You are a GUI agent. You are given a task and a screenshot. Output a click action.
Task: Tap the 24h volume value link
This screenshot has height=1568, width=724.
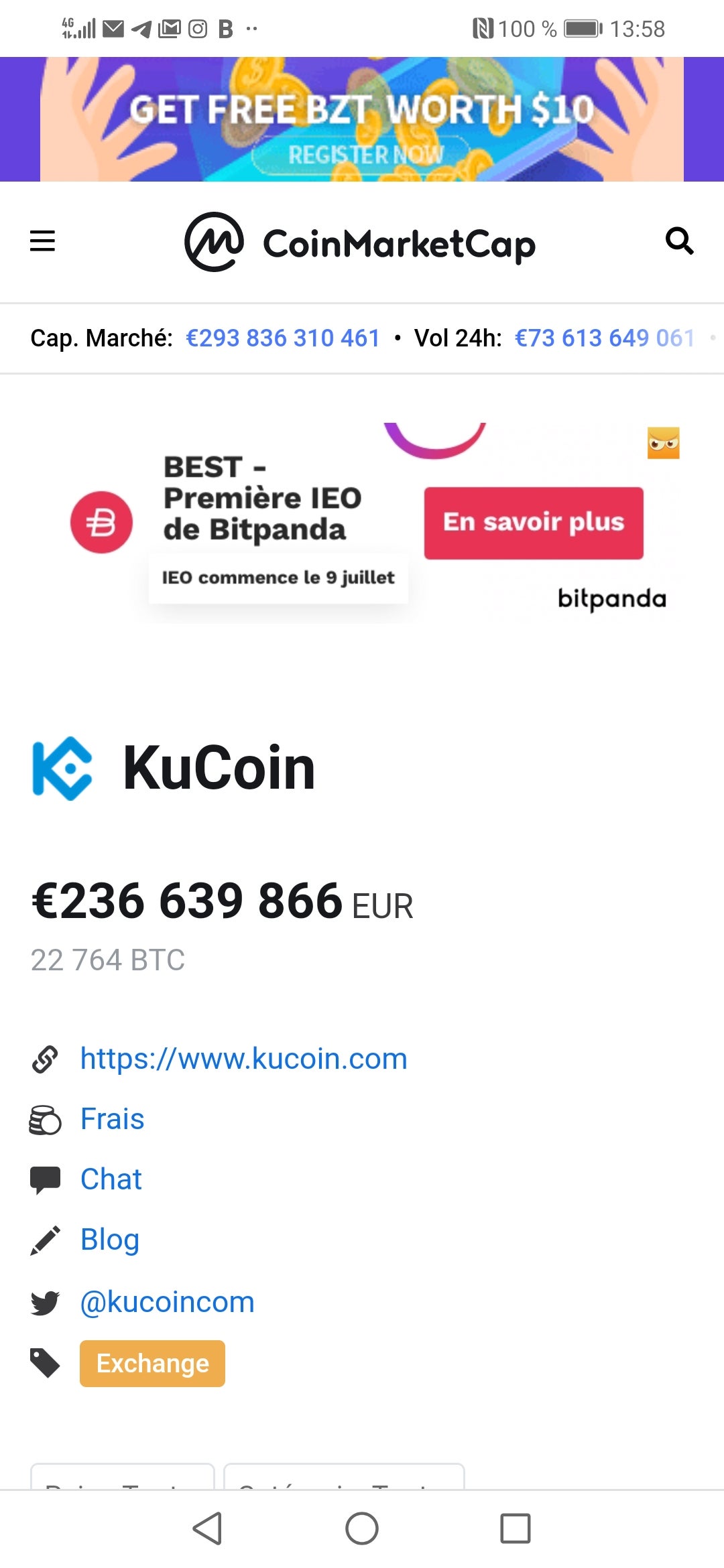605,338
